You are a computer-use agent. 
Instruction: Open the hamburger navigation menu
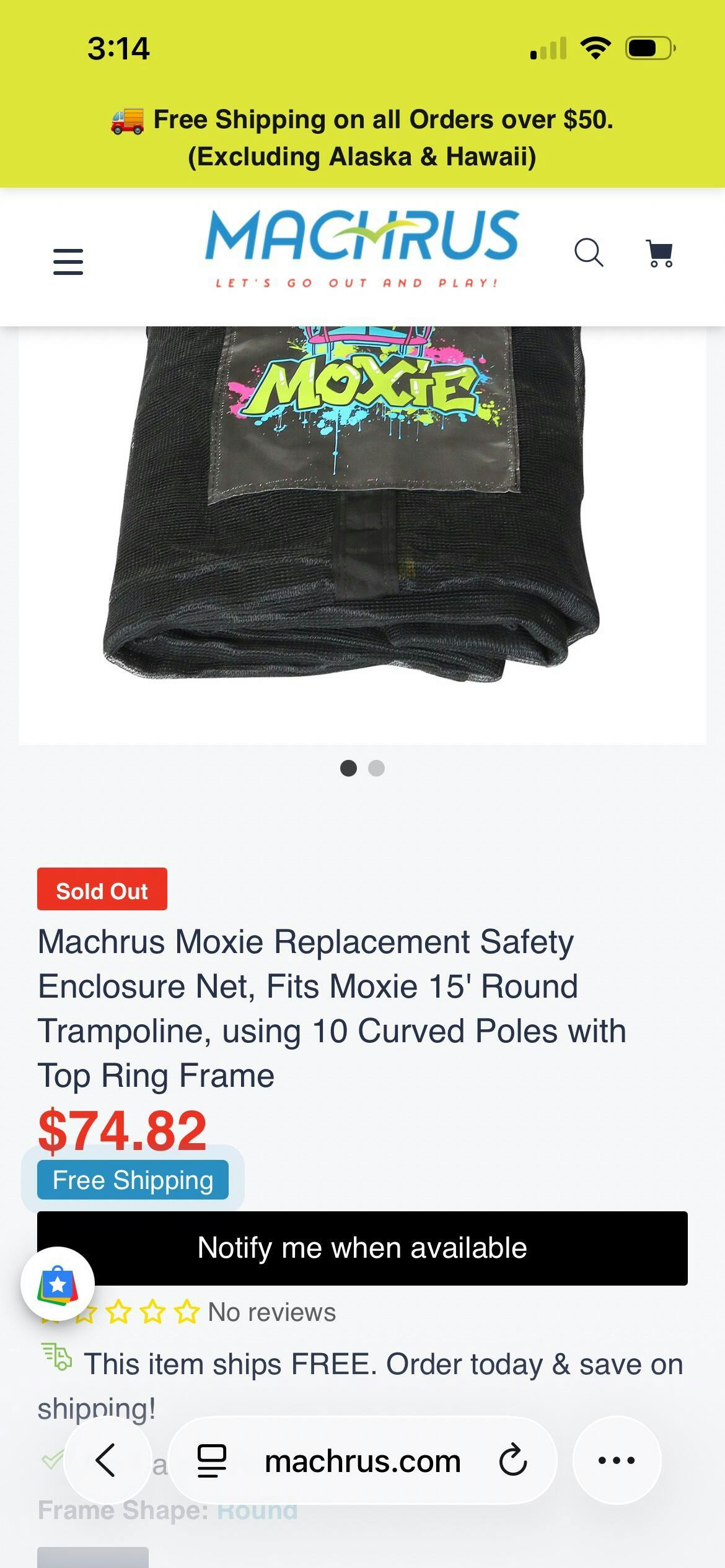[68, 261]
